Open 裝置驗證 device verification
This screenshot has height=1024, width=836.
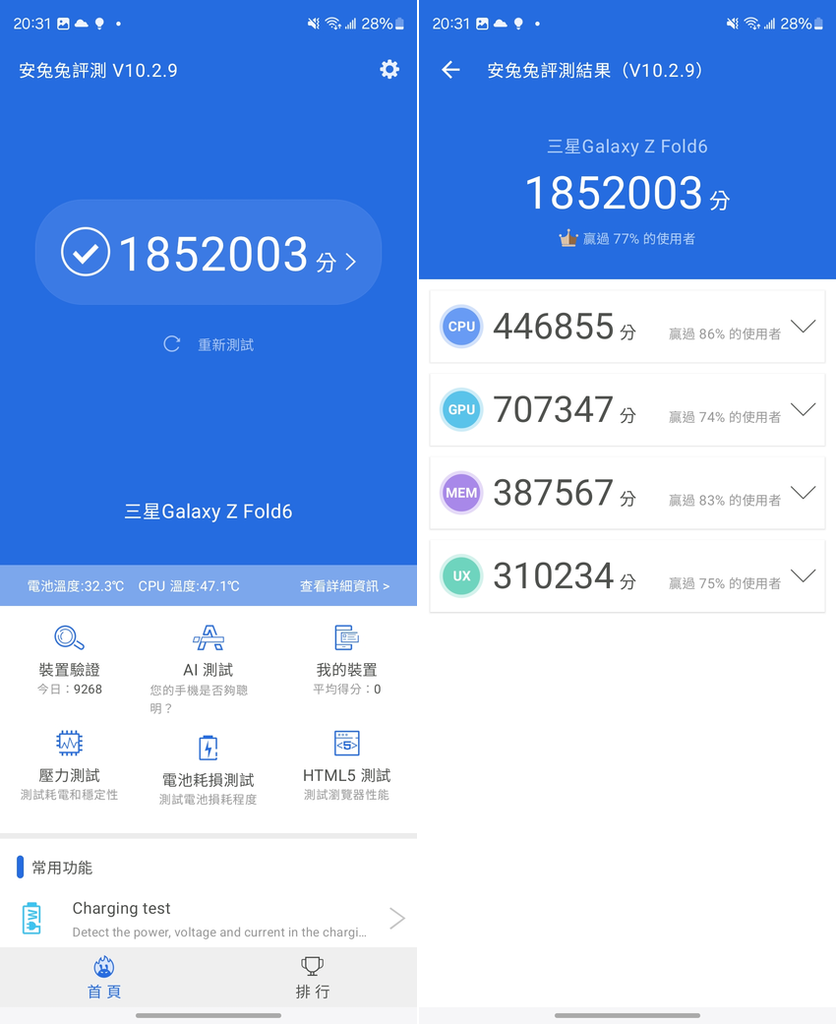click(x=69, y=660)
